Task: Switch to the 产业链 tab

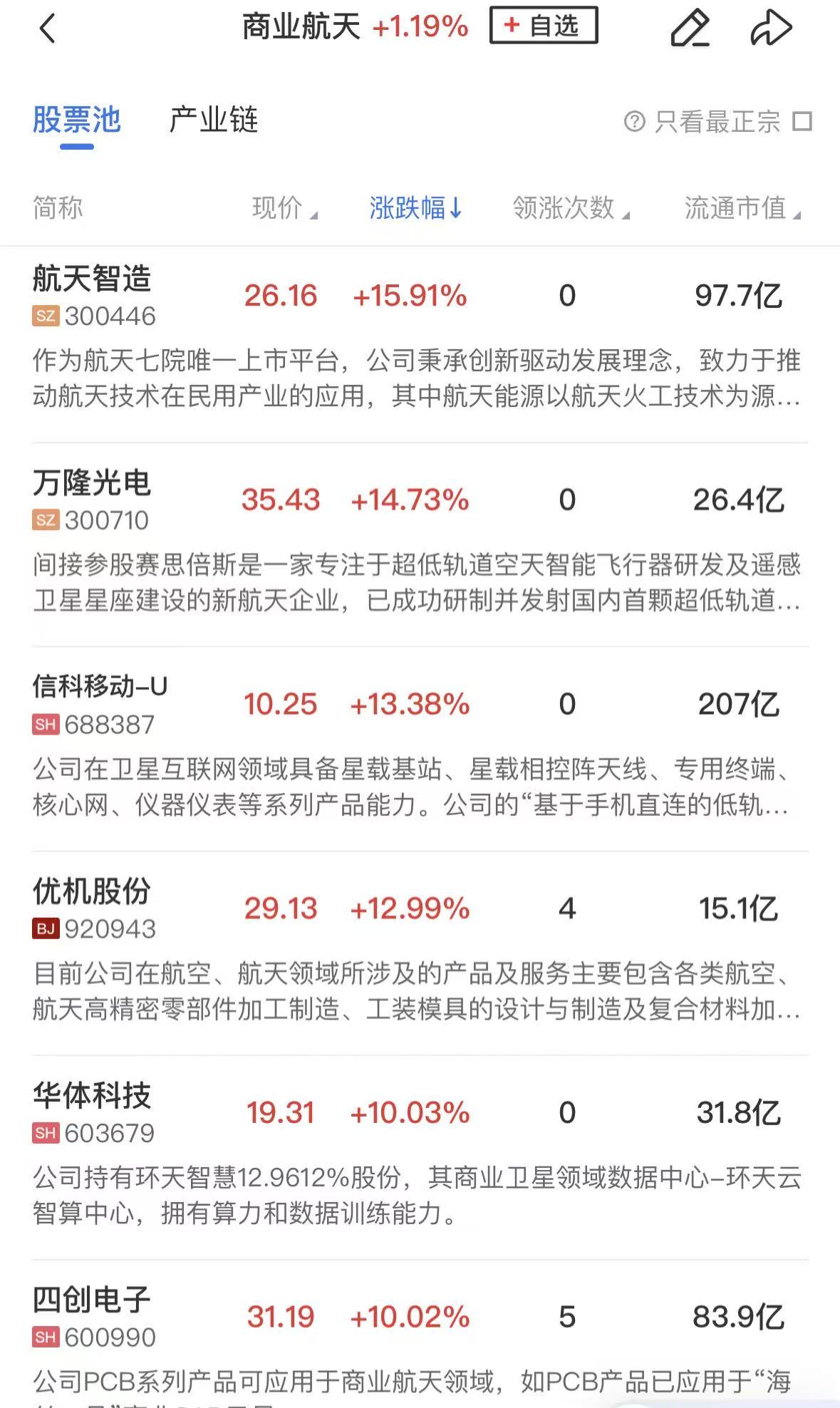Action: pyautogui.click(x=213, y=120)
